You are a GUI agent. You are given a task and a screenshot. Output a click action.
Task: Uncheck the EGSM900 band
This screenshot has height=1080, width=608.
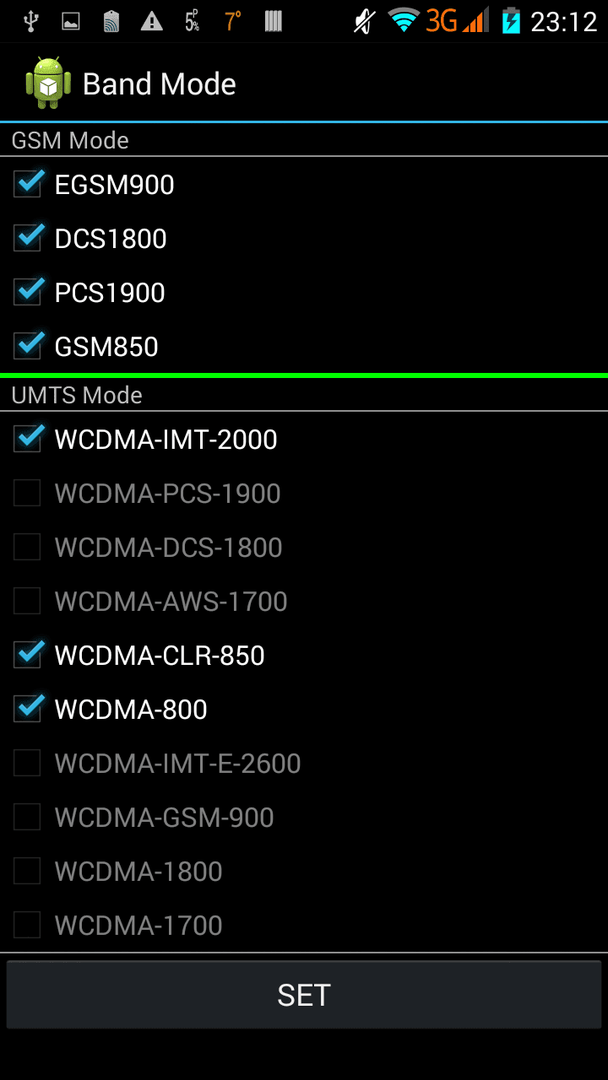28,185
